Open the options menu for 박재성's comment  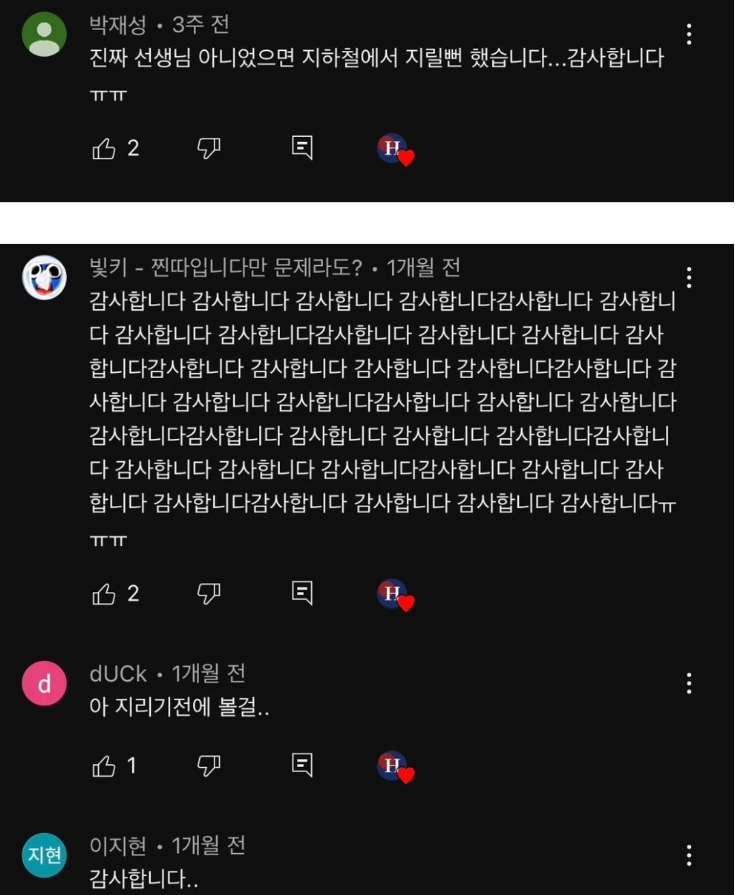coord(689,35)
